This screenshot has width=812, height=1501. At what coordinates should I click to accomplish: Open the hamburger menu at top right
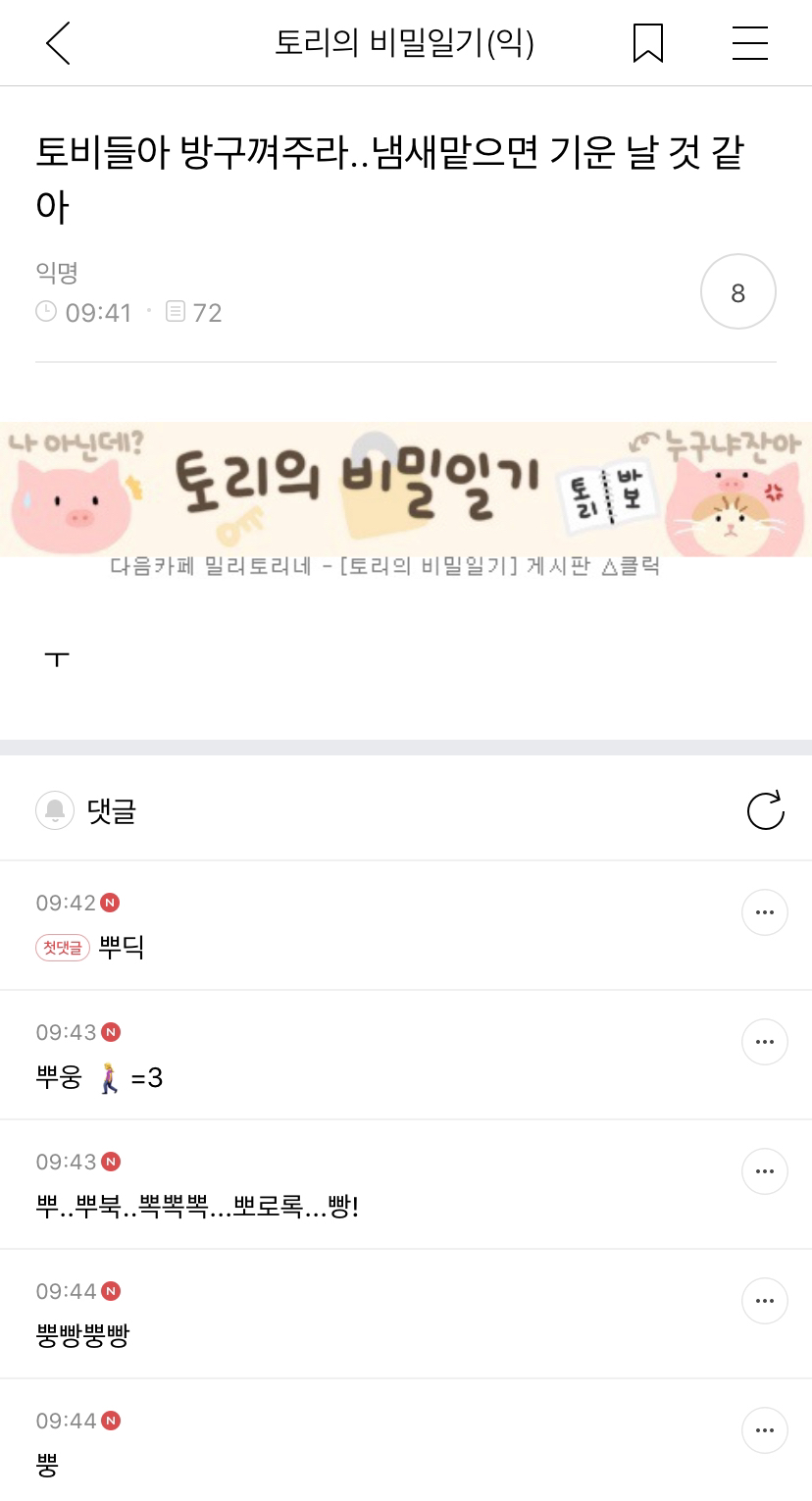[749, 42]
